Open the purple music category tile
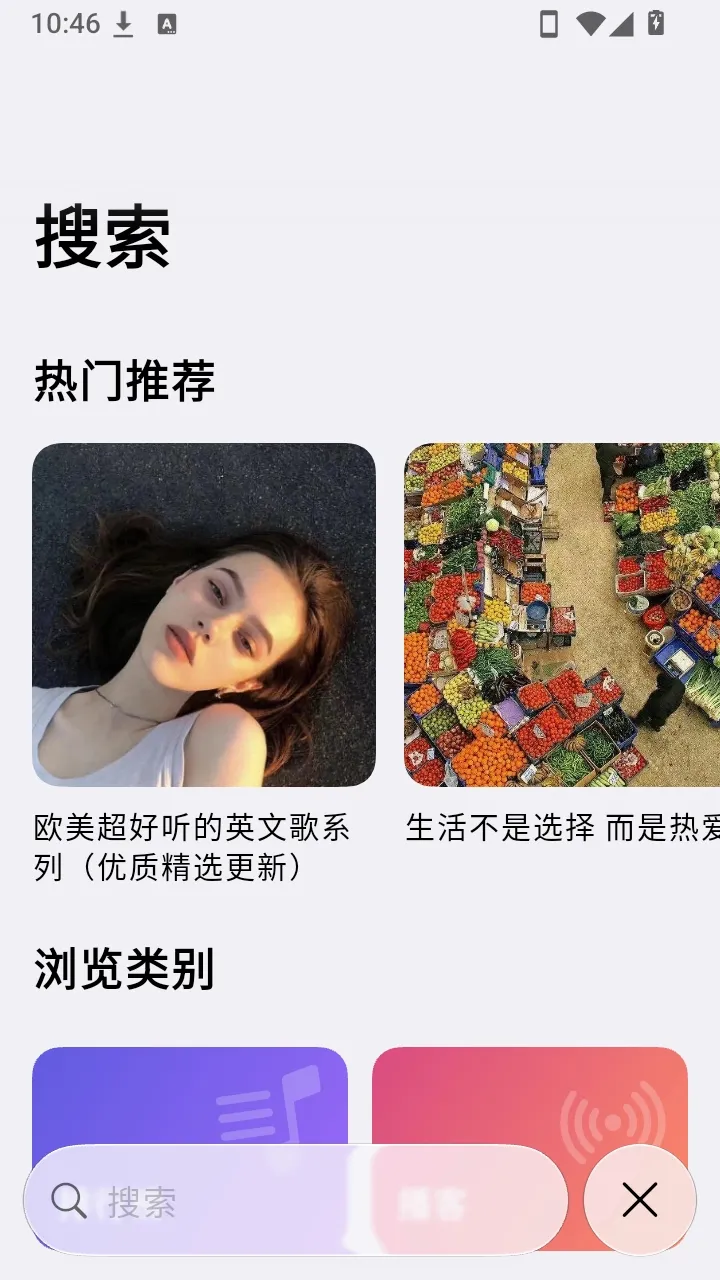The width and height of the screenshot is (720, 1280). tap(190, 1096)
